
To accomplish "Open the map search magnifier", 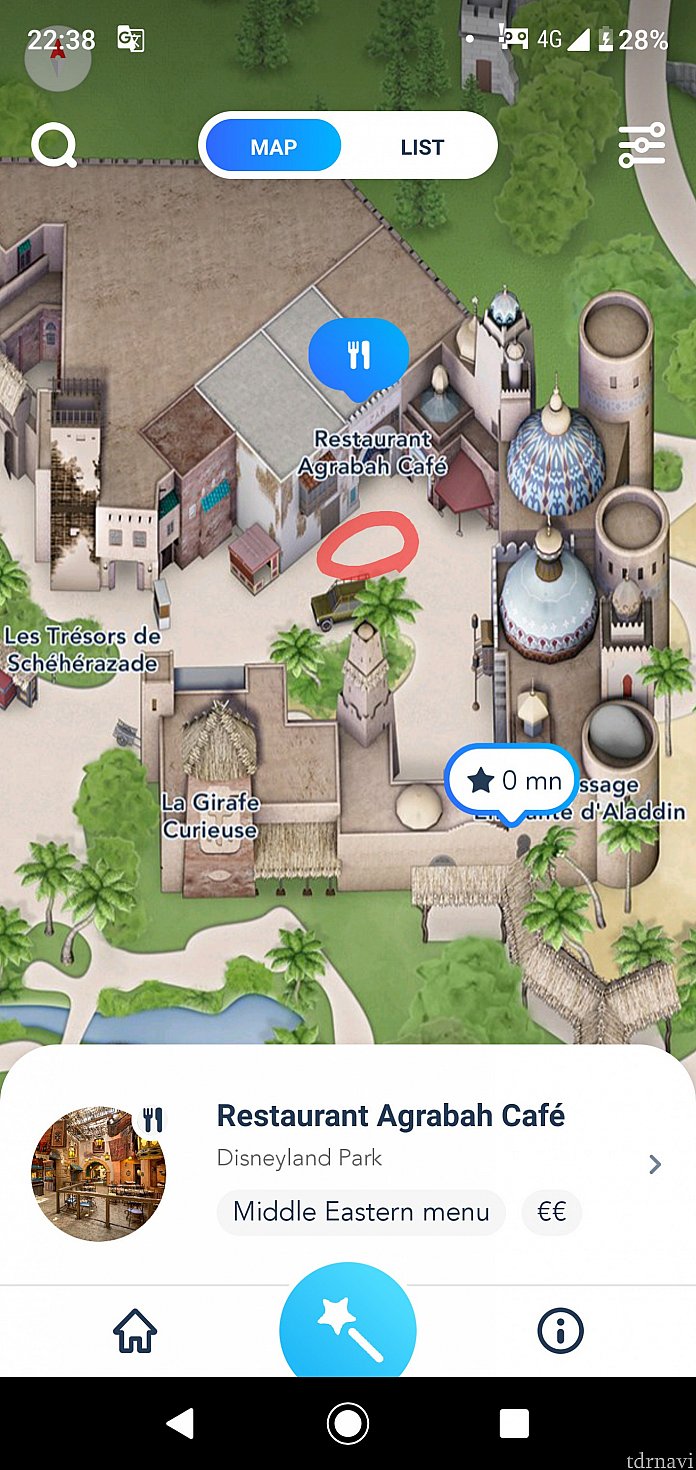I will 54,147.
